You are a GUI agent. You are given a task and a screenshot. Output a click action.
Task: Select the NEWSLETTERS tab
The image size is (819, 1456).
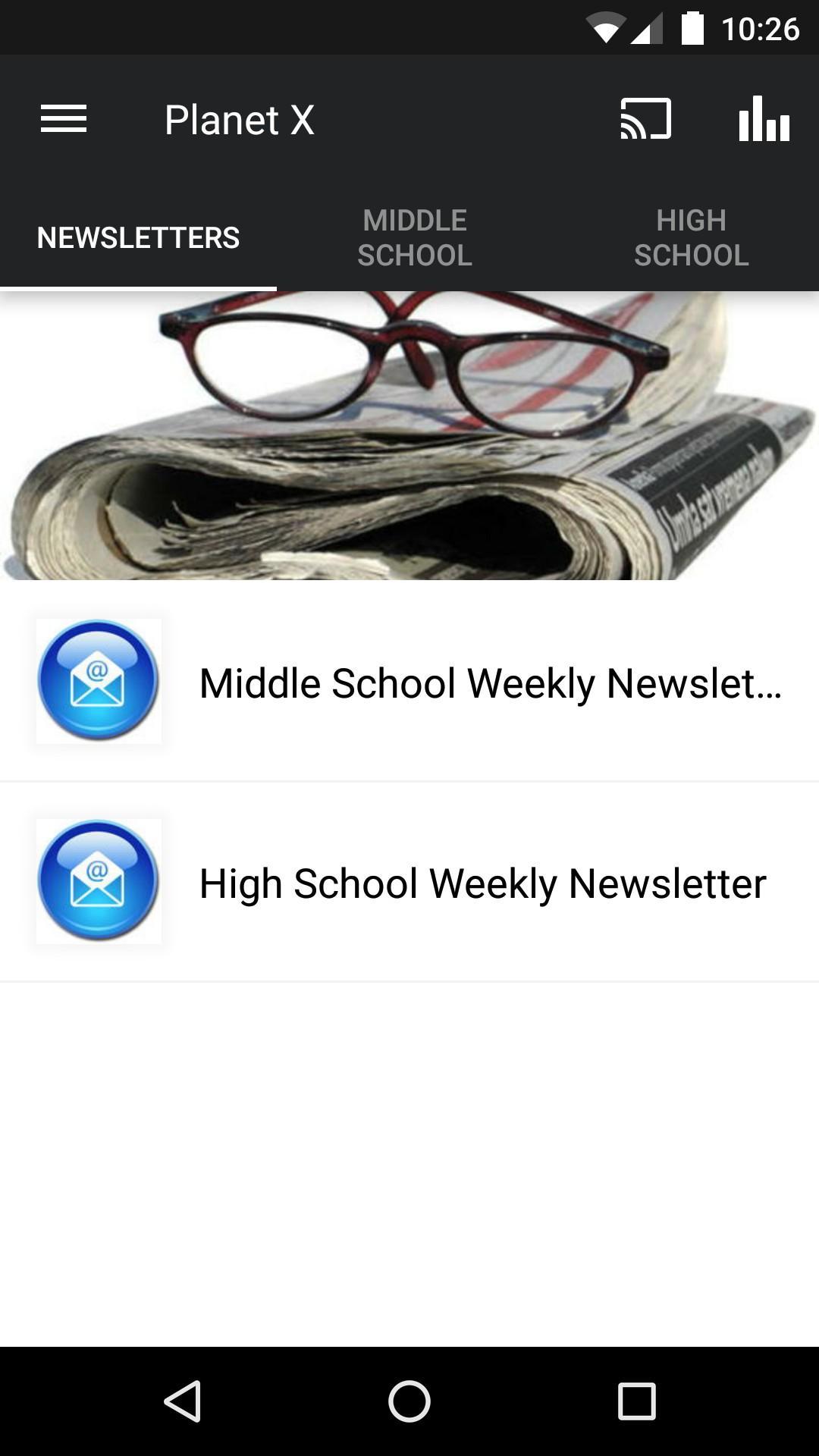tap(140, 236)
